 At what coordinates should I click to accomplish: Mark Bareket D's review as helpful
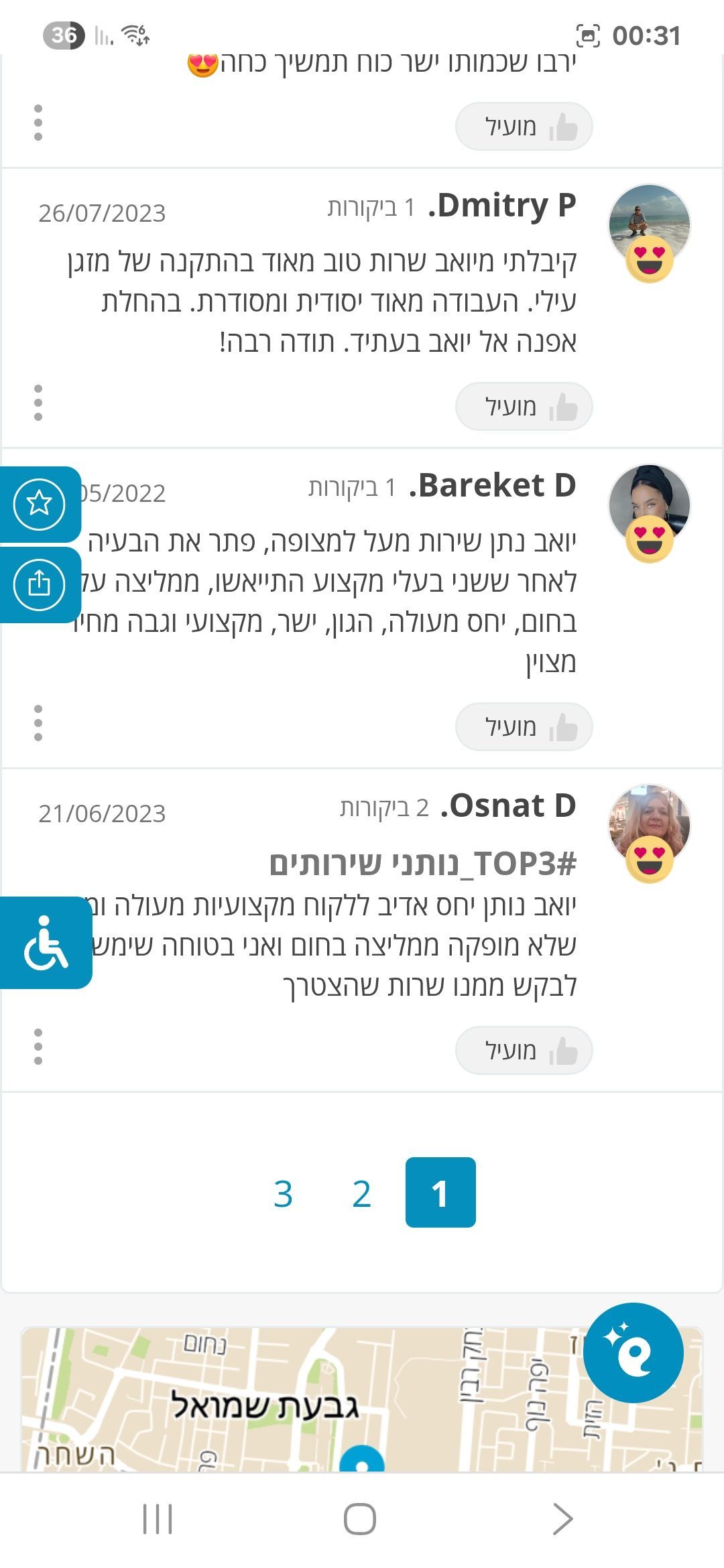point(524,727)
